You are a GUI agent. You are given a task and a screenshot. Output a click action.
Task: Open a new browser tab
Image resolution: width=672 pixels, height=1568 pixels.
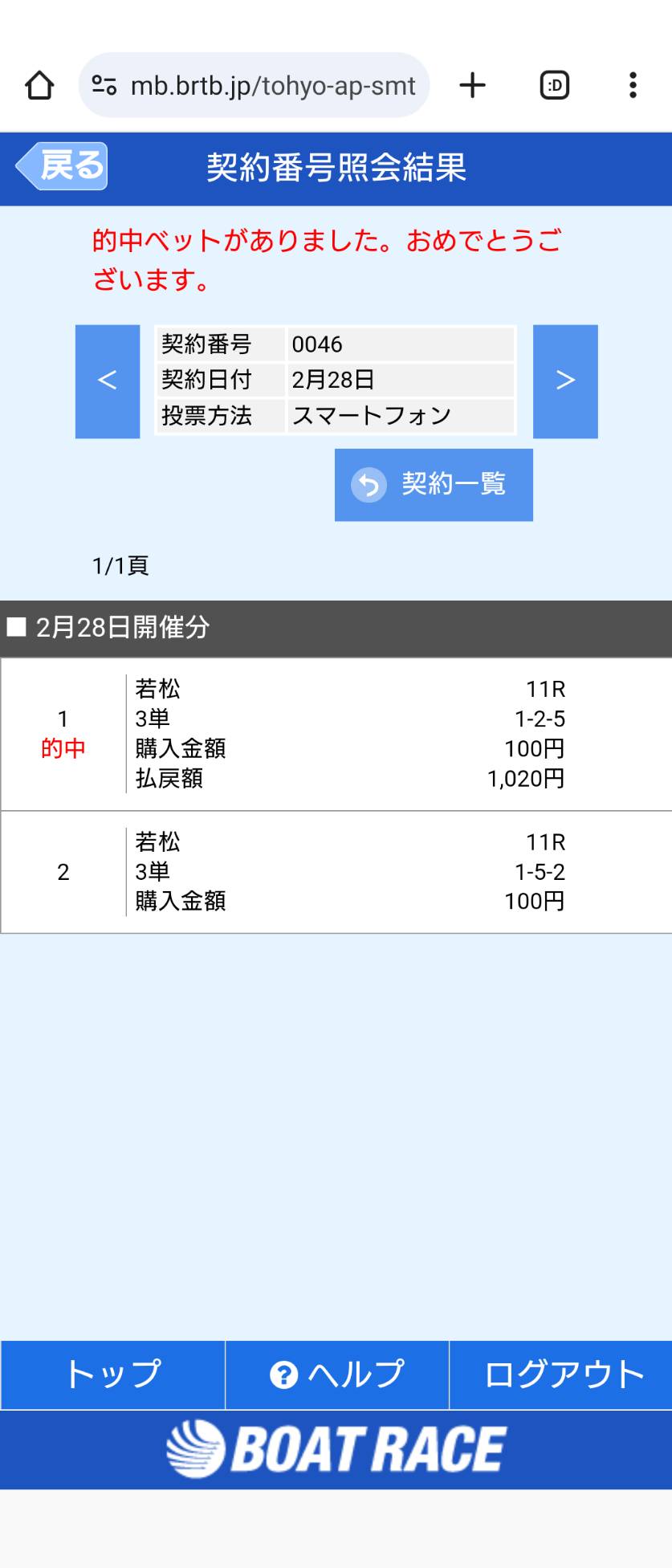click(473, 85)
